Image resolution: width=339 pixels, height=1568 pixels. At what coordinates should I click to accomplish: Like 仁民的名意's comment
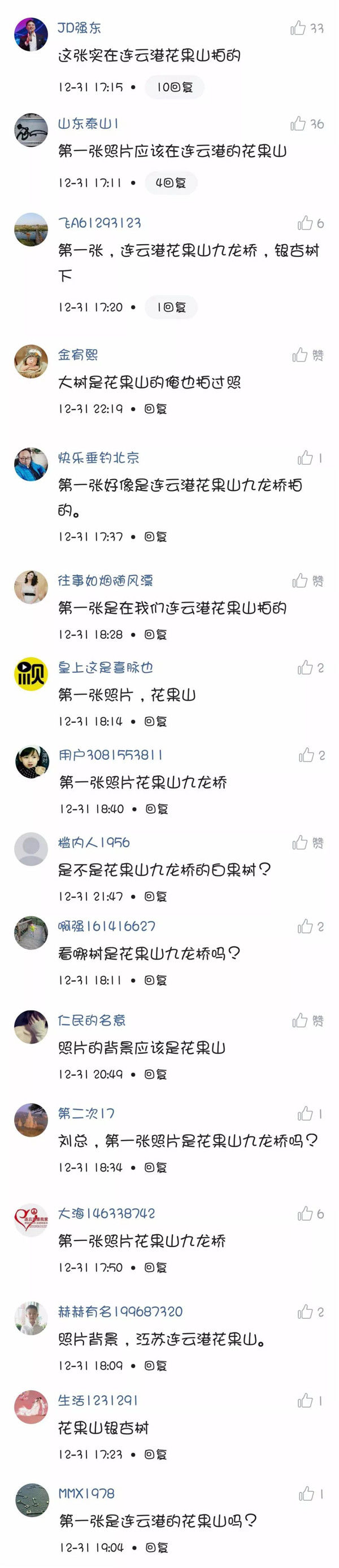point(300,1021)
